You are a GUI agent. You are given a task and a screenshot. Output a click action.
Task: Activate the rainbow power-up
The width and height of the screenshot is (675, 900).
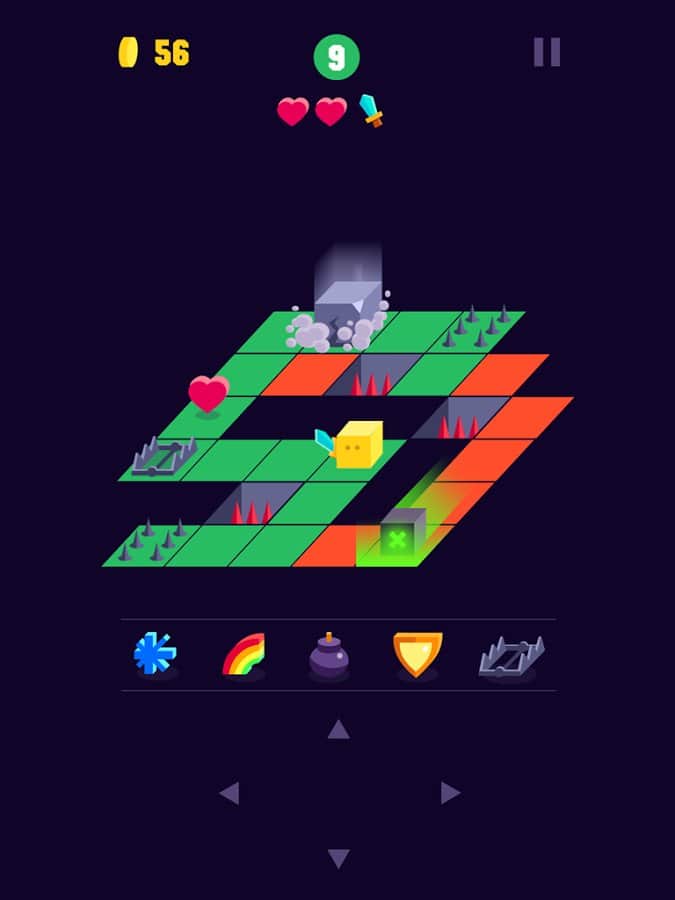pyautogui.click(x=243, y=655)
